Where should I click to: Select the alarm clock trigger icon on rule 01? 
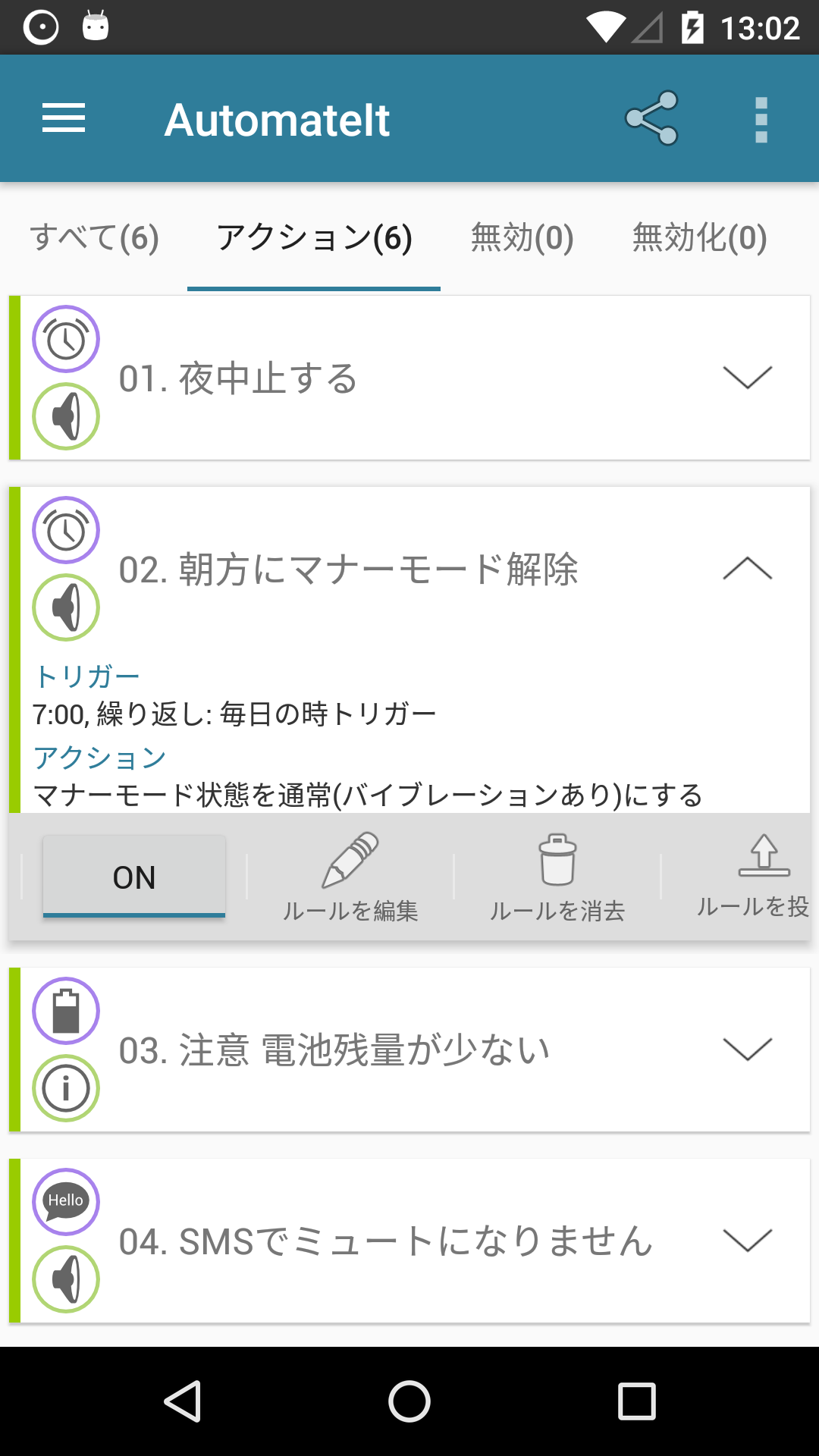coord(65,340)
